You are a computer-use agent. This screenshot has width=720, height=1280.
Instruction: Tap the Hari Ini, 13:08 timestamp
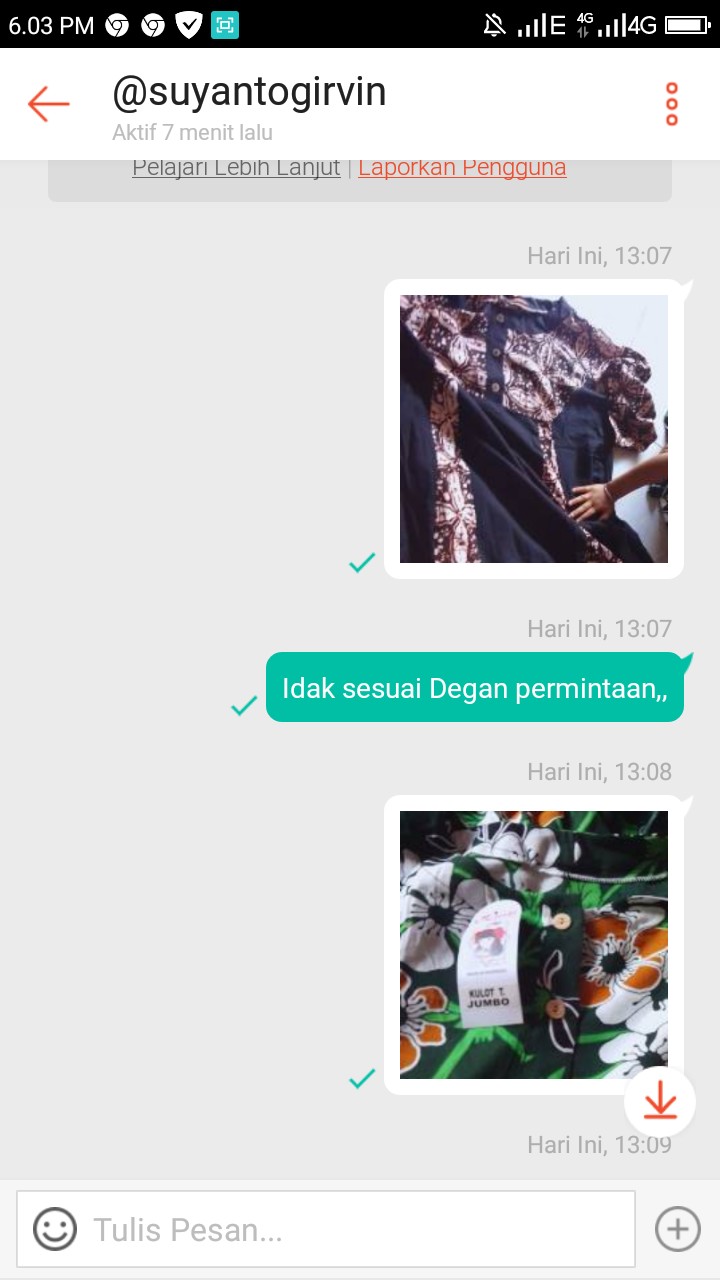[x=598, y=771]
